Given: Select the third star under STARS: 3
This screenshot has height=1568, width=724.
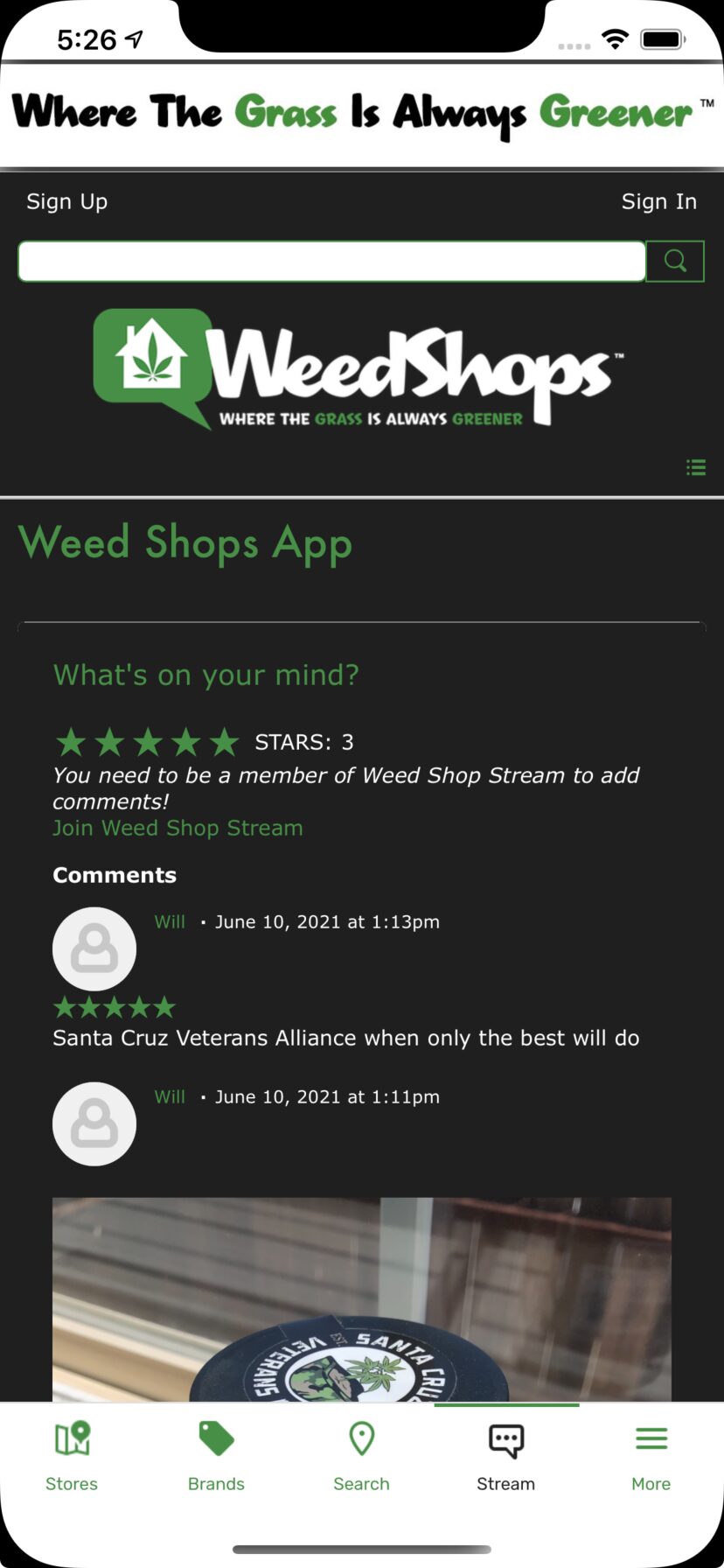Looking at the screenshot, I should coord(147,741).
